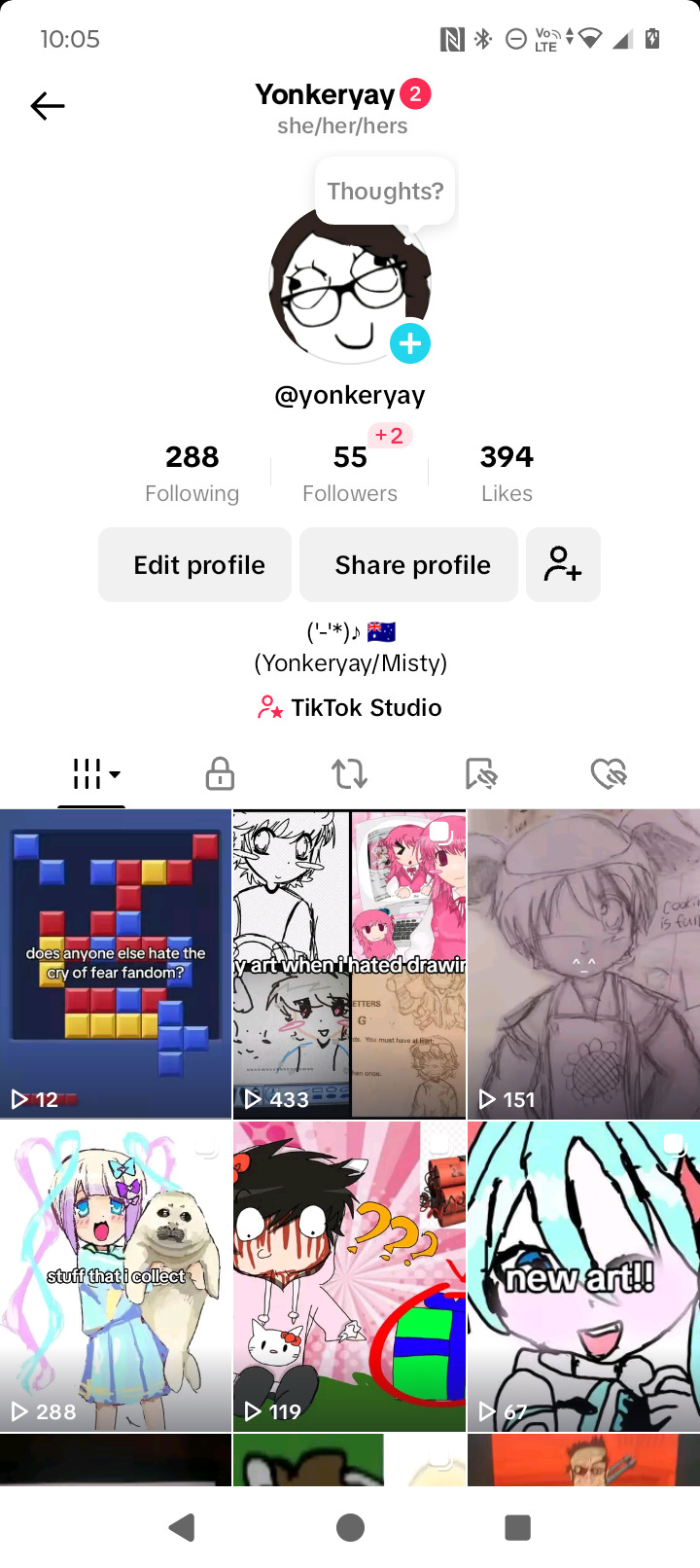Open the cry of fear fandom video
Viewport: 700px width, 1568px height.
click(116, 963)
